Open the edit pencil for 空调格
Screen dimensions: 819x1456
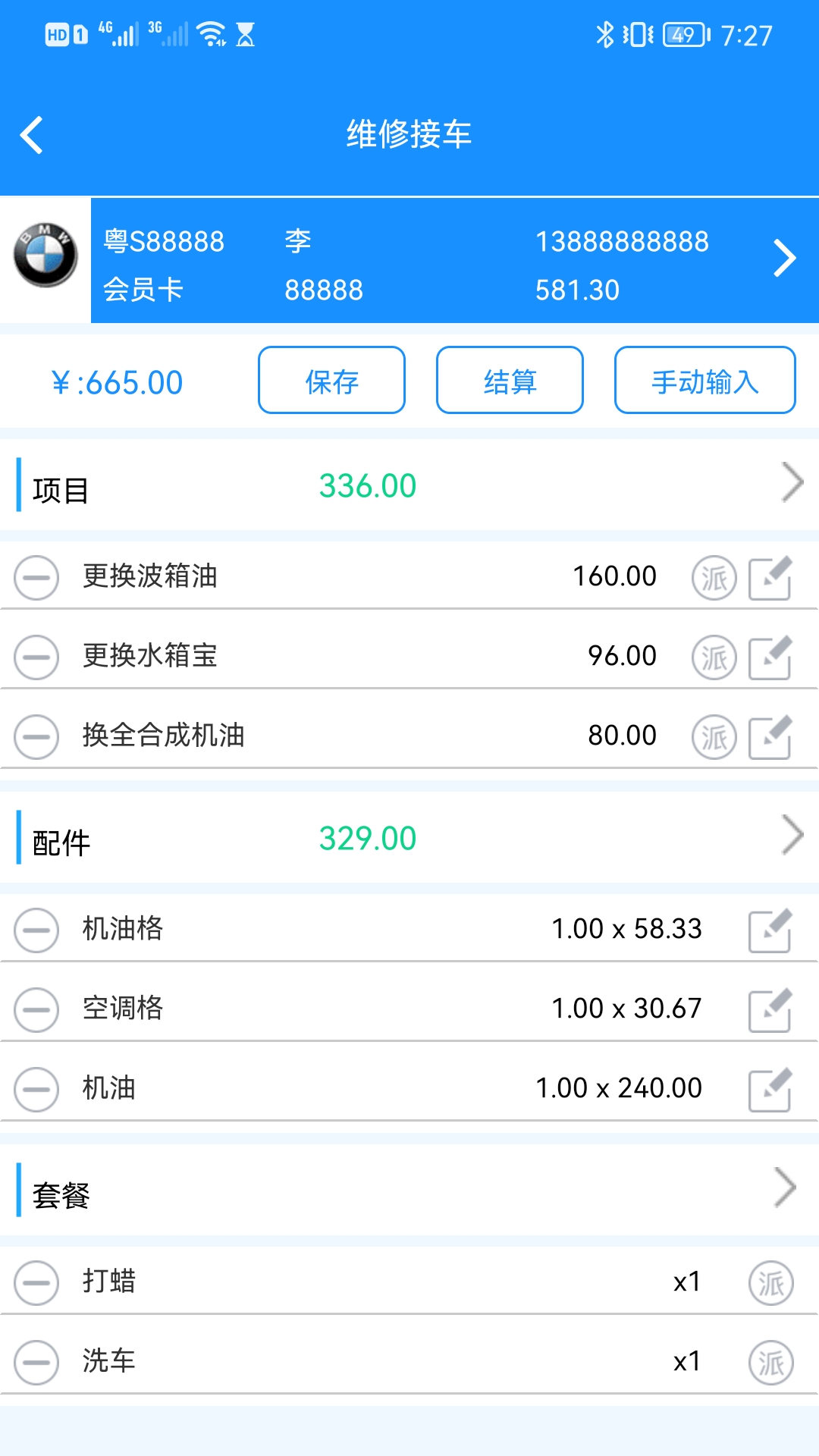(769, 1009)
